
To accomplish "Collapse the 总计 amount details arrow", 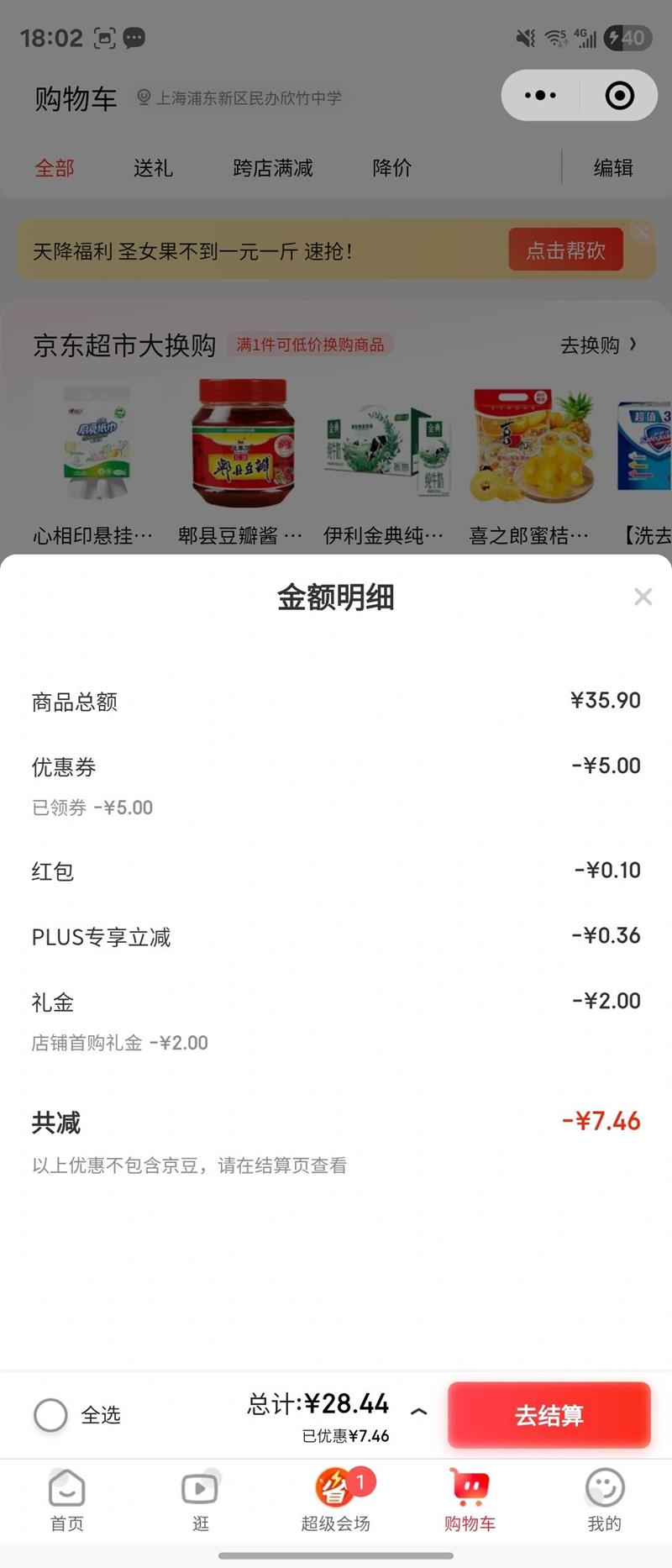I will pos(419,1412).
